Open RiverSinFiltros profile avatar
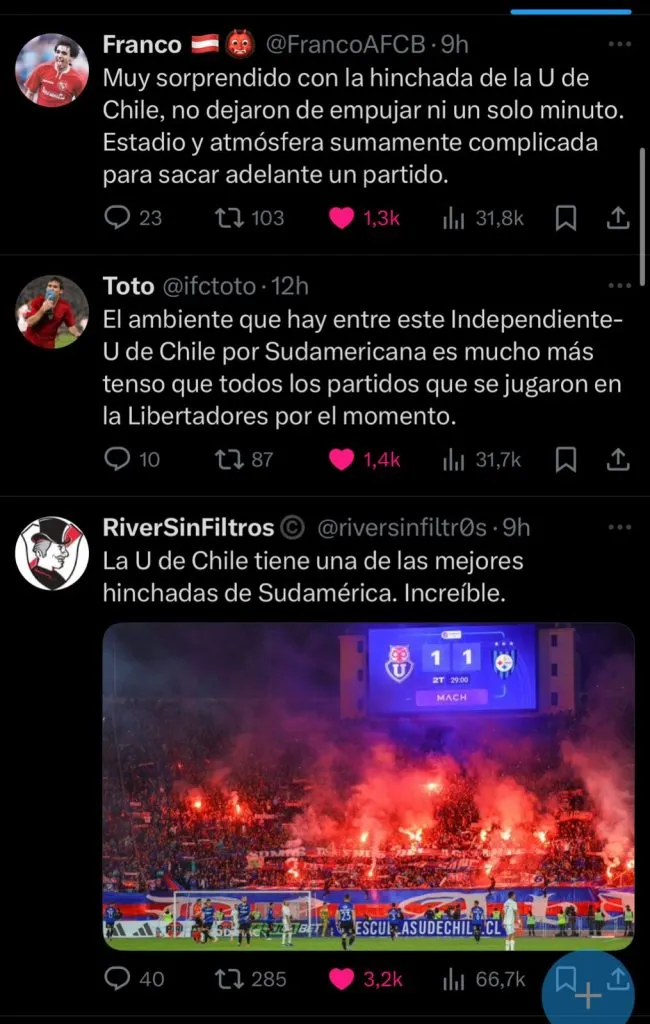 point(52,553)
